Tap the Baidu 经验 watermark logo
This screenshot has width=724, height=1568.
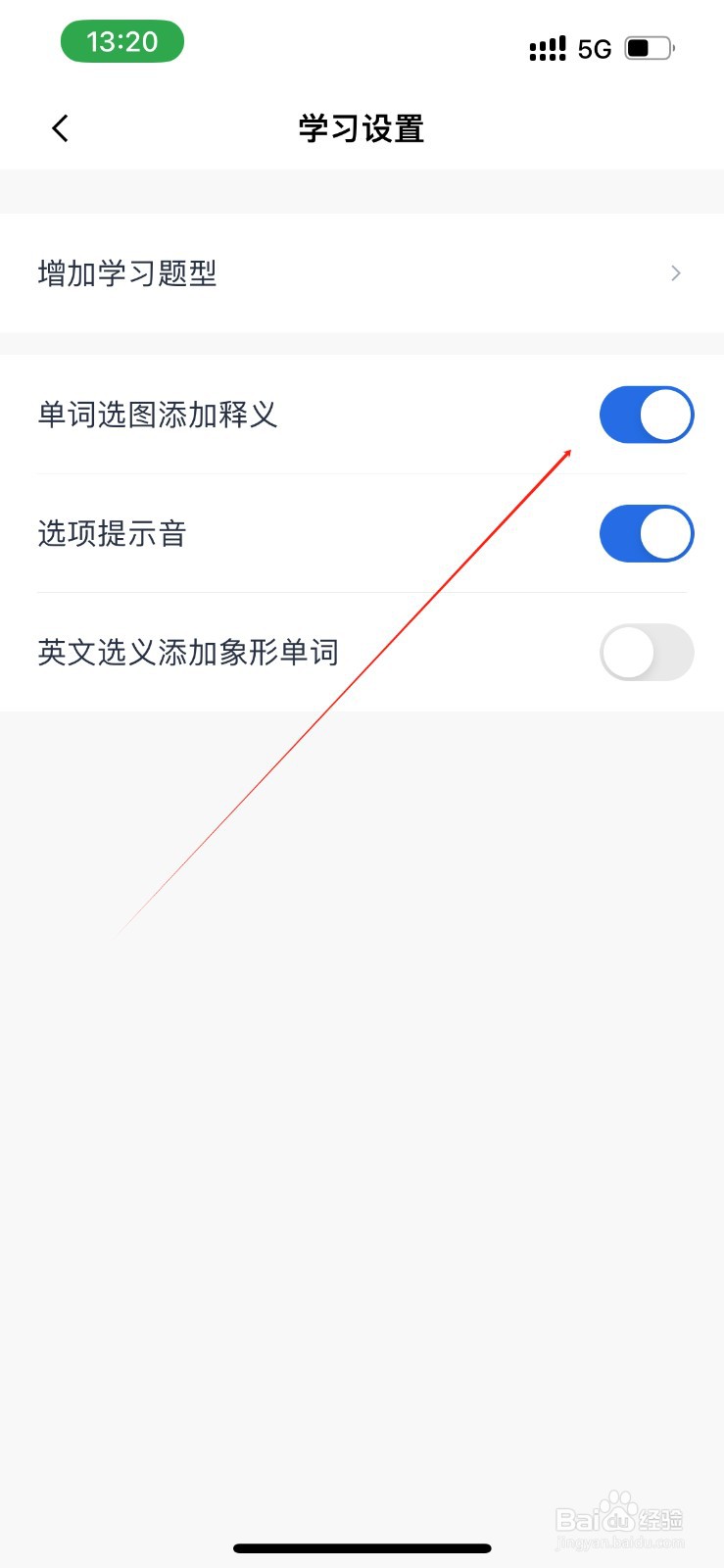coord(620,1512)
